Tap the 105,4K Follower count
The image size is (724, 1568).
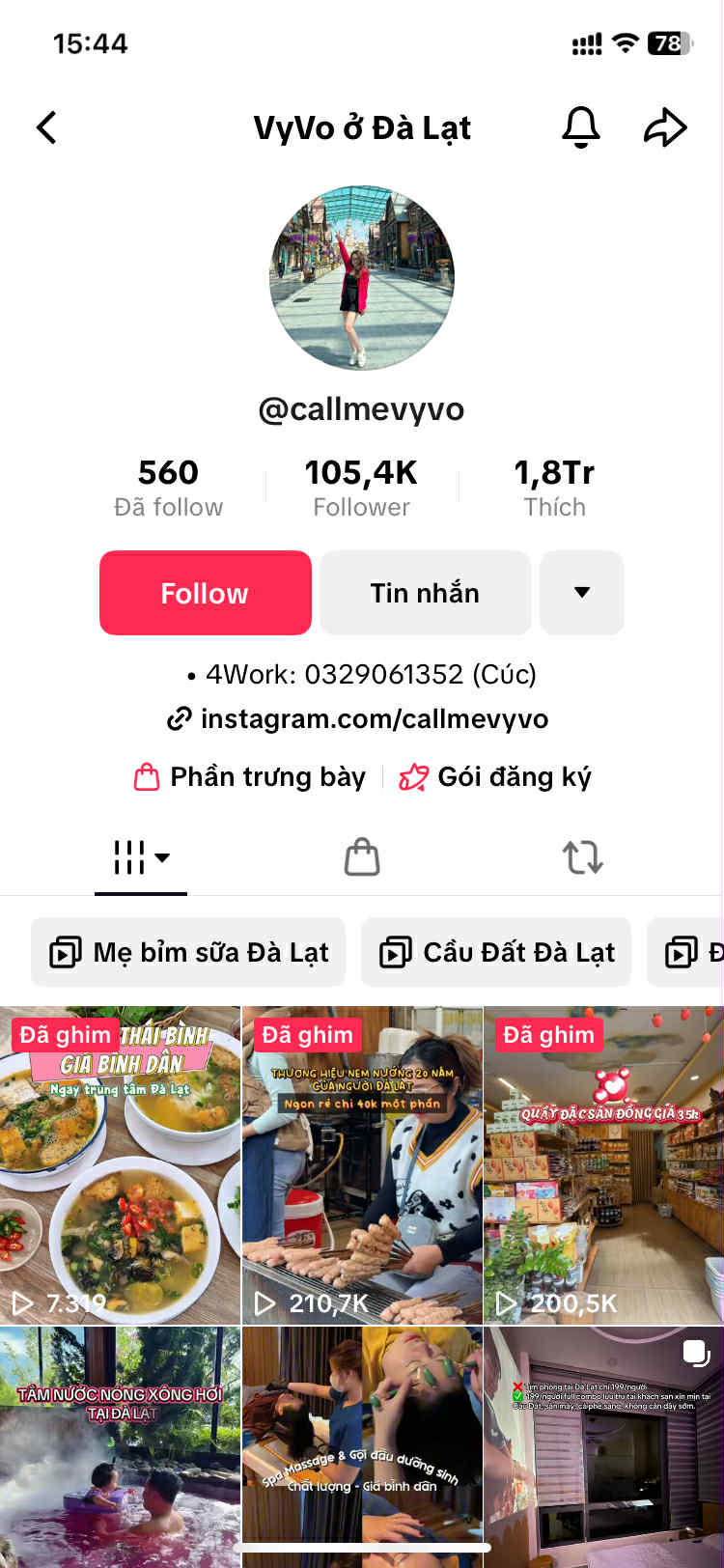click(361, 488)
